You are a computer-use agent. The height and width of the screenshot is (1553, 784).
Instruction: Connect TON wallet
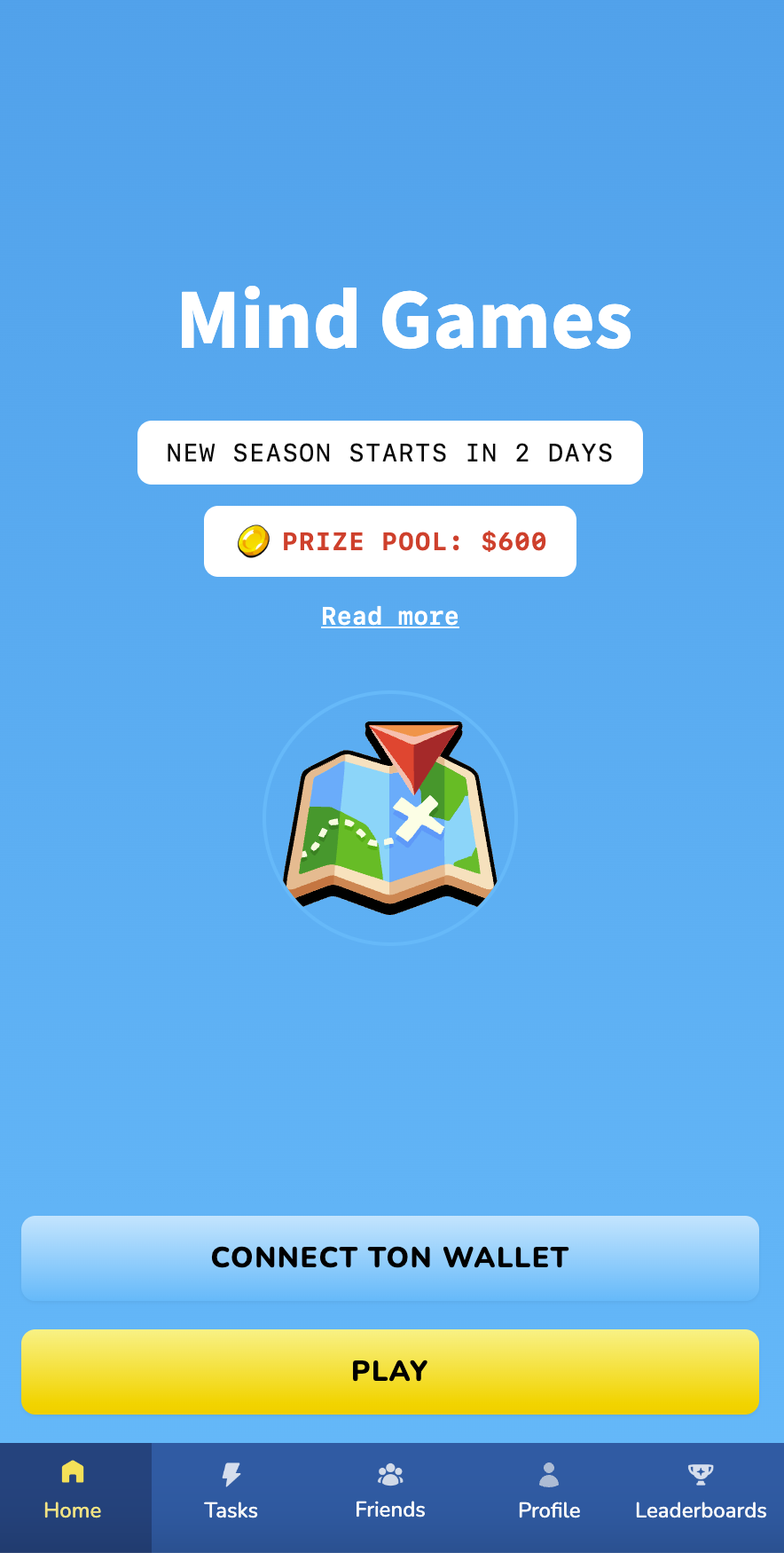coord(390,1257)
